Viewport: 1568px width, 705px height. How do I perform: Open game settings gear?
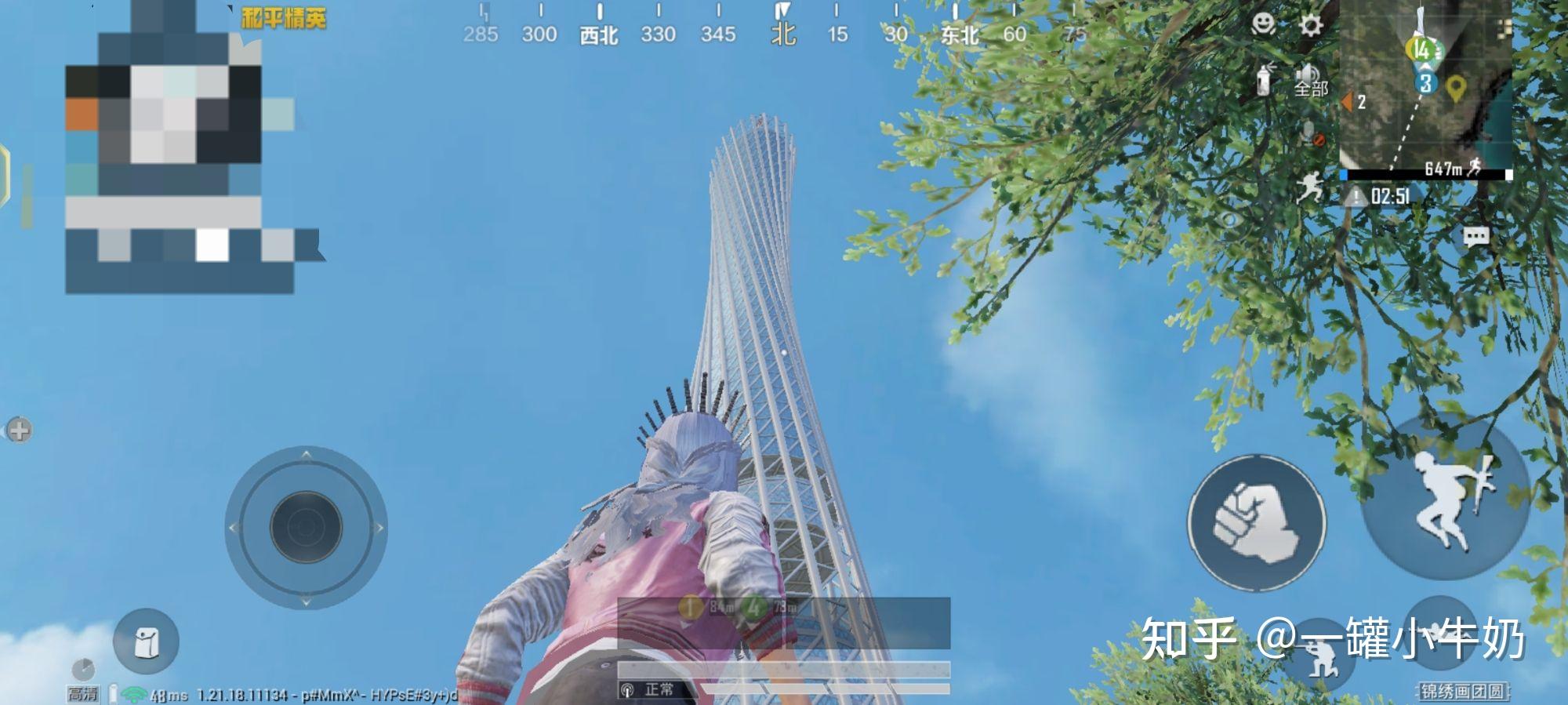(1310, 25)
